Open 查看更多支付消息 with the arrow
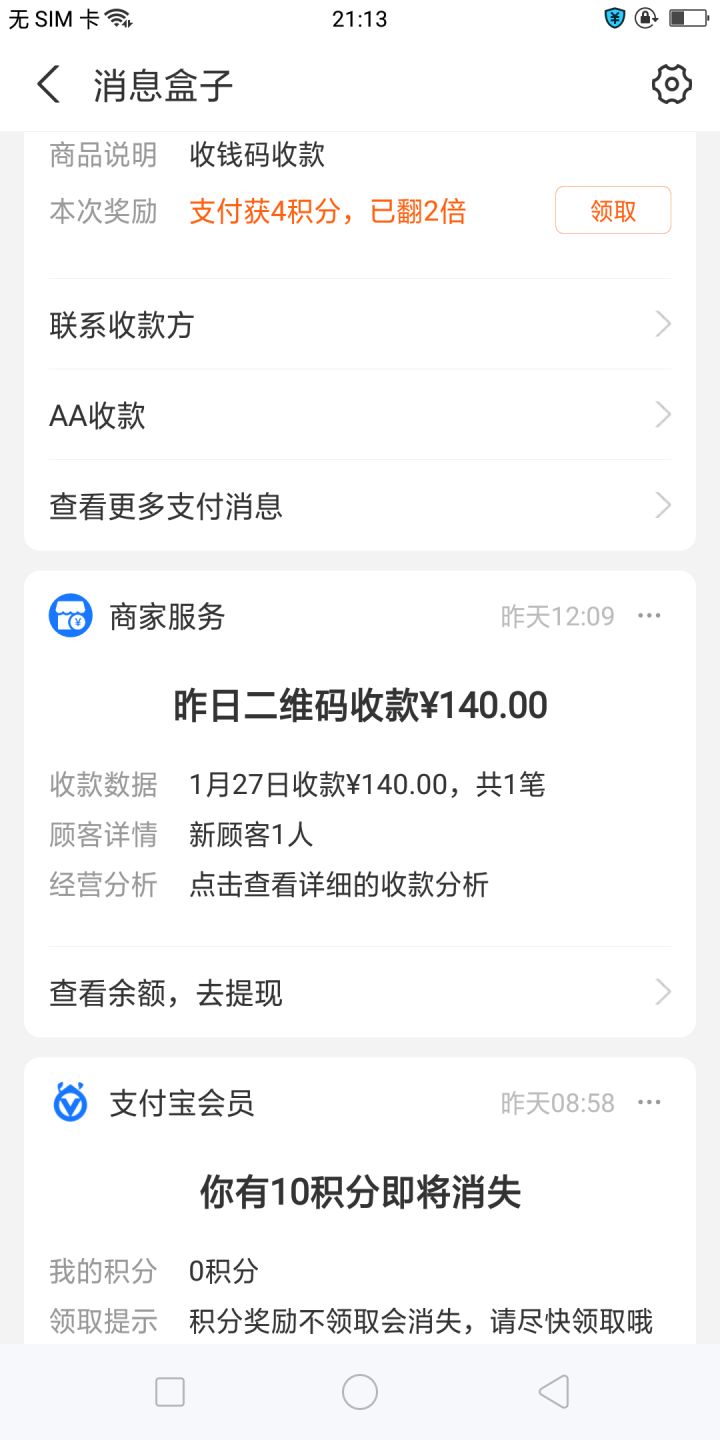Viewport: 720px width, 1440px height. [662, 505]
